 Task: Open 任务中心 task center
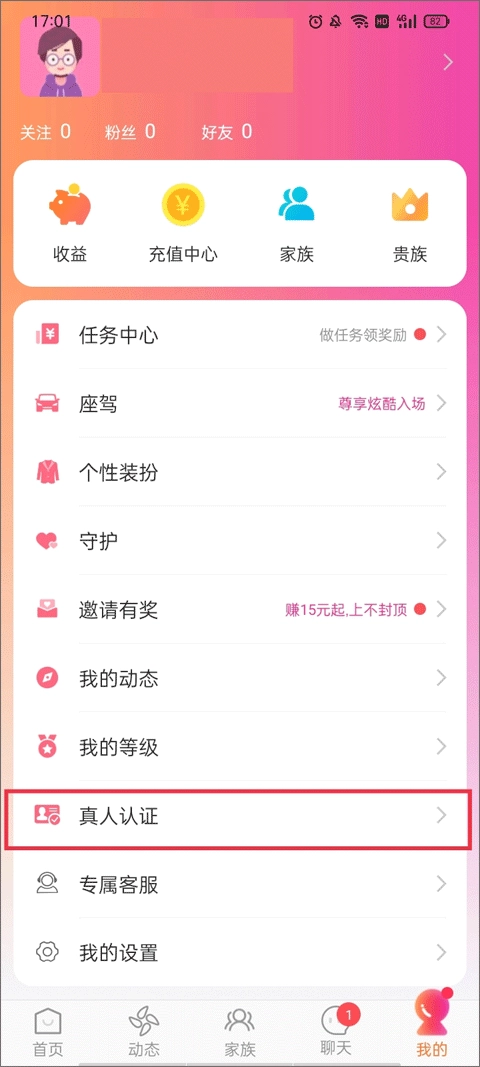[x=240, y=335]
